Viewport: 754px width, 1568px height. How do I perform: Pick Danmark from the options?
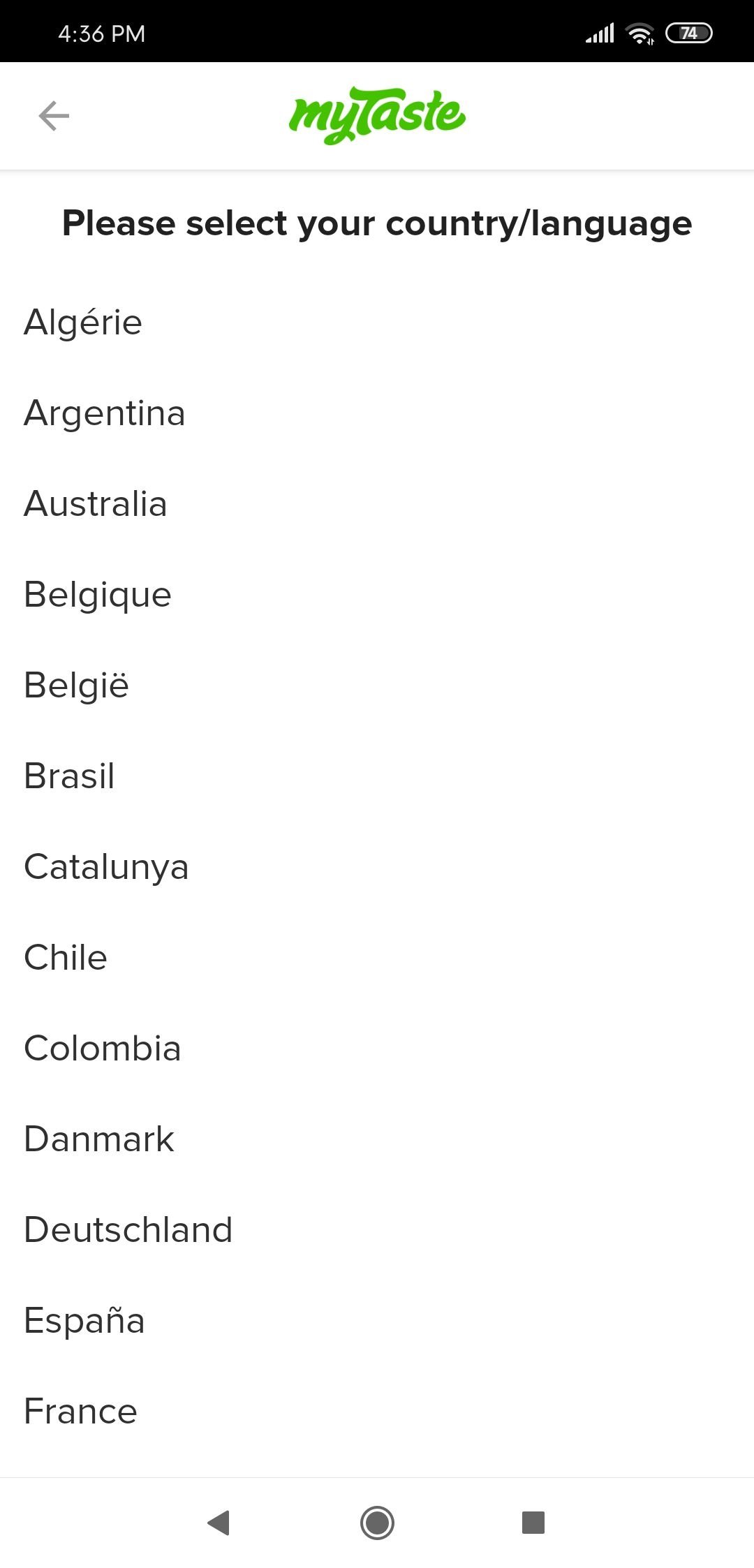click(377, 1139)
